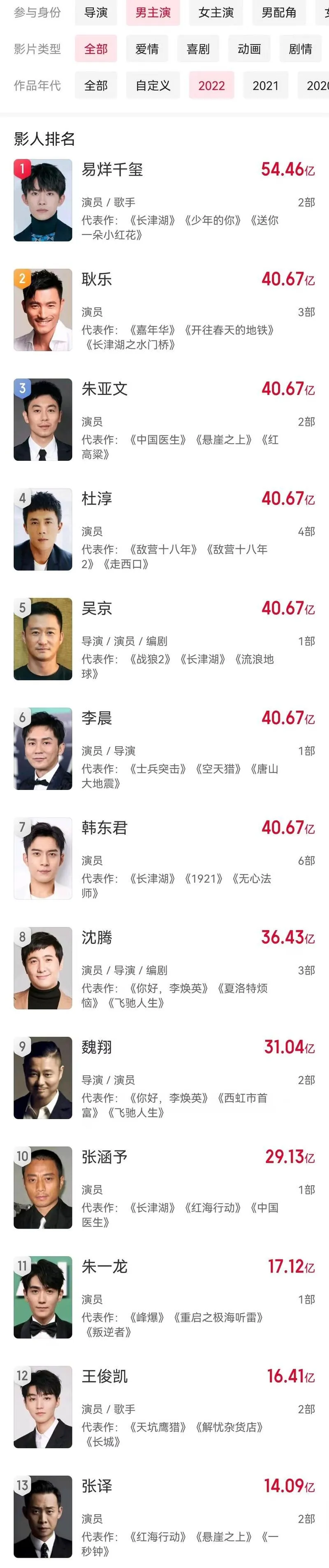Open 耿乐's profile row

[x=164, y=311]
